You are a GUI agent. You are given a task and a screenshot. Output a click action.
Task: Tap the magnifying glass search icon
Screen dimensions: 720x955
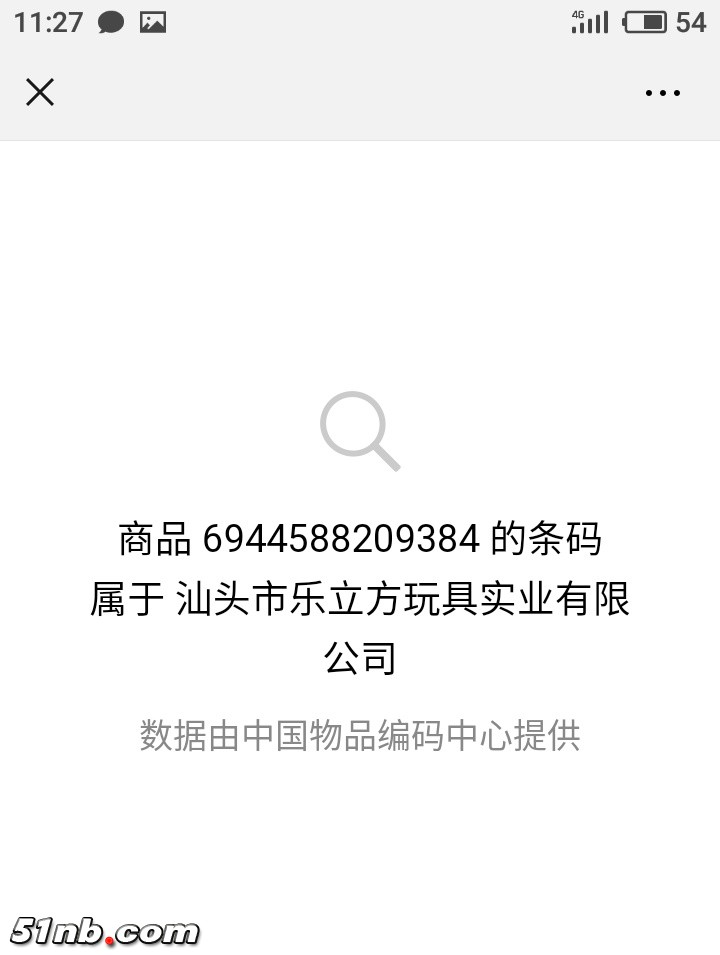click(x=360, y=432)
